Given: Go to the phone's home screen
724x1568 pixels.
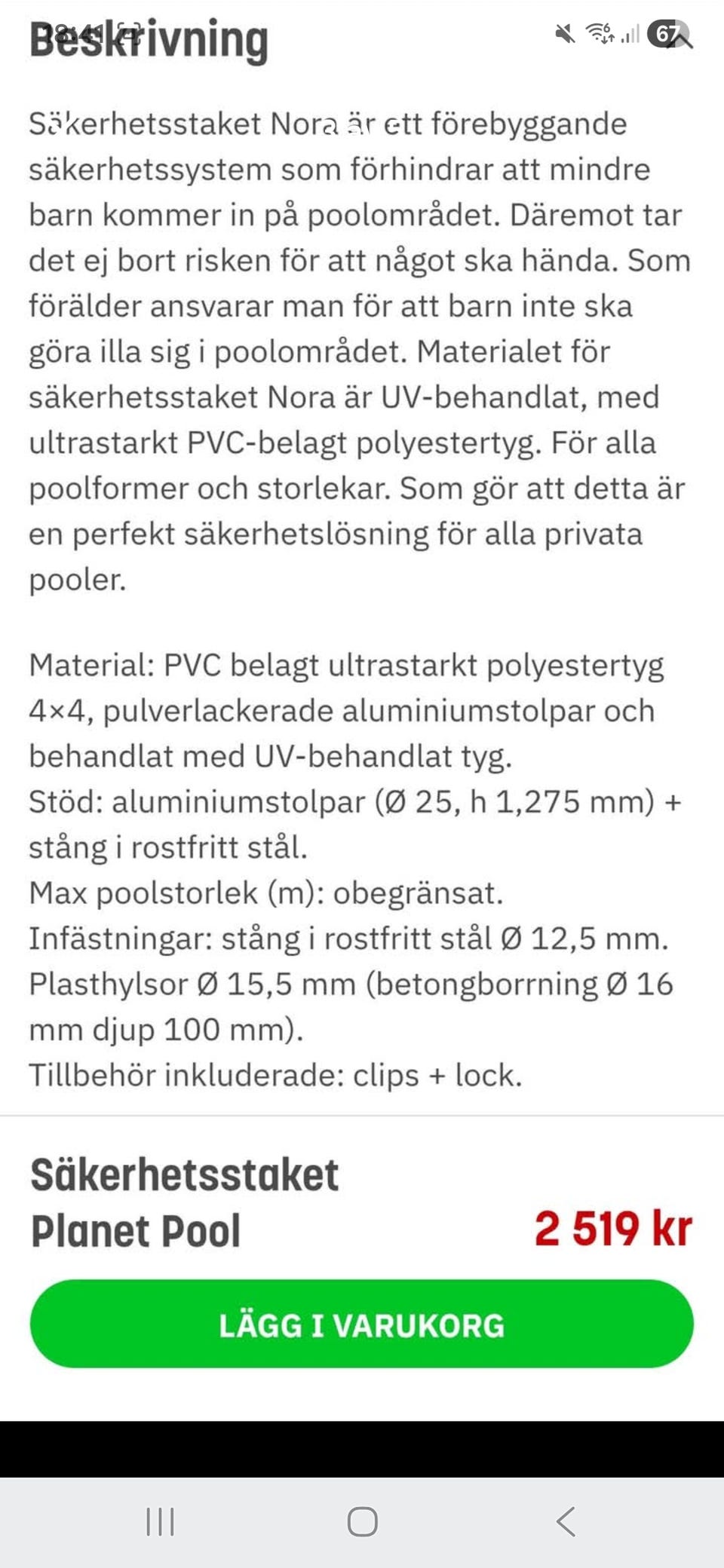Looking at the screenshot, I should tap(362, 1521).
